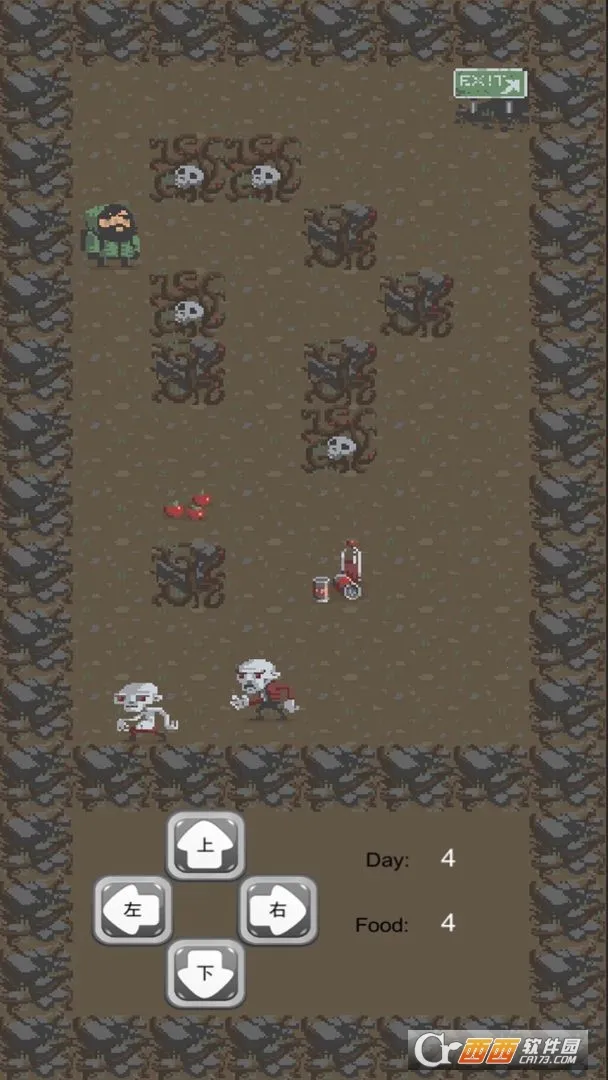This screenshot has width=608, height=1080.
Task: Tap the up arrow button 上
Action: point(205,845)
